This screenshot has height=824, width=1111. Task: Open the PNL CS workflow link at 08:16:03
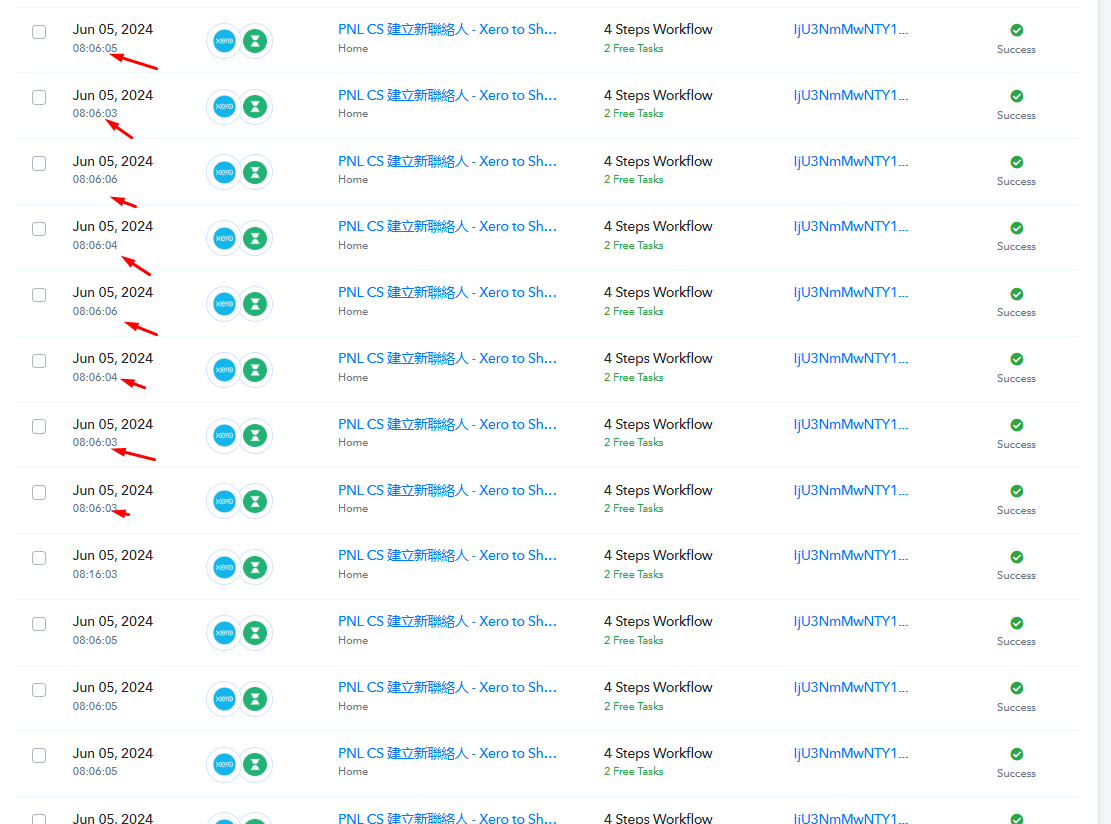pos(447,555)
